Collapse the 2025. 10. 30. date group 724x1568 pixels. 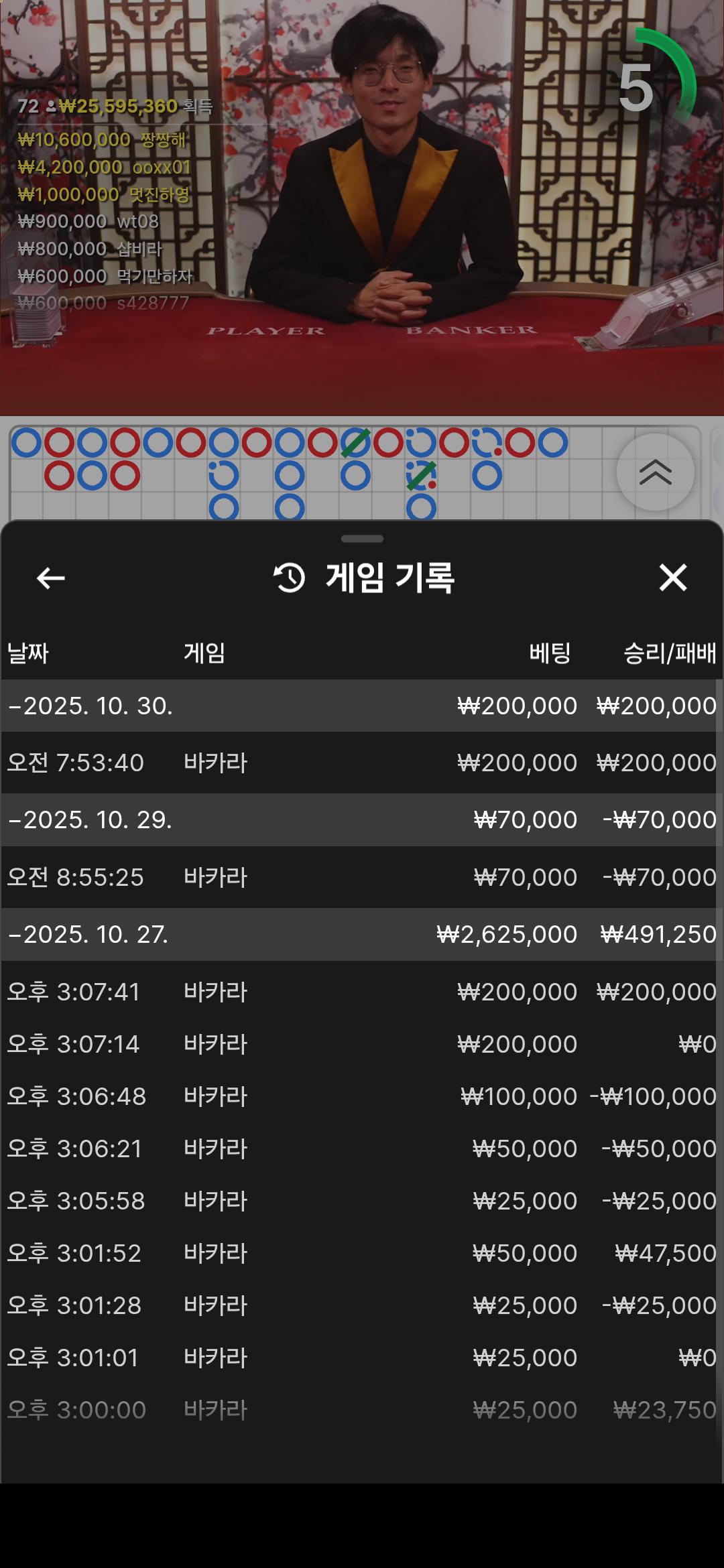90,706
